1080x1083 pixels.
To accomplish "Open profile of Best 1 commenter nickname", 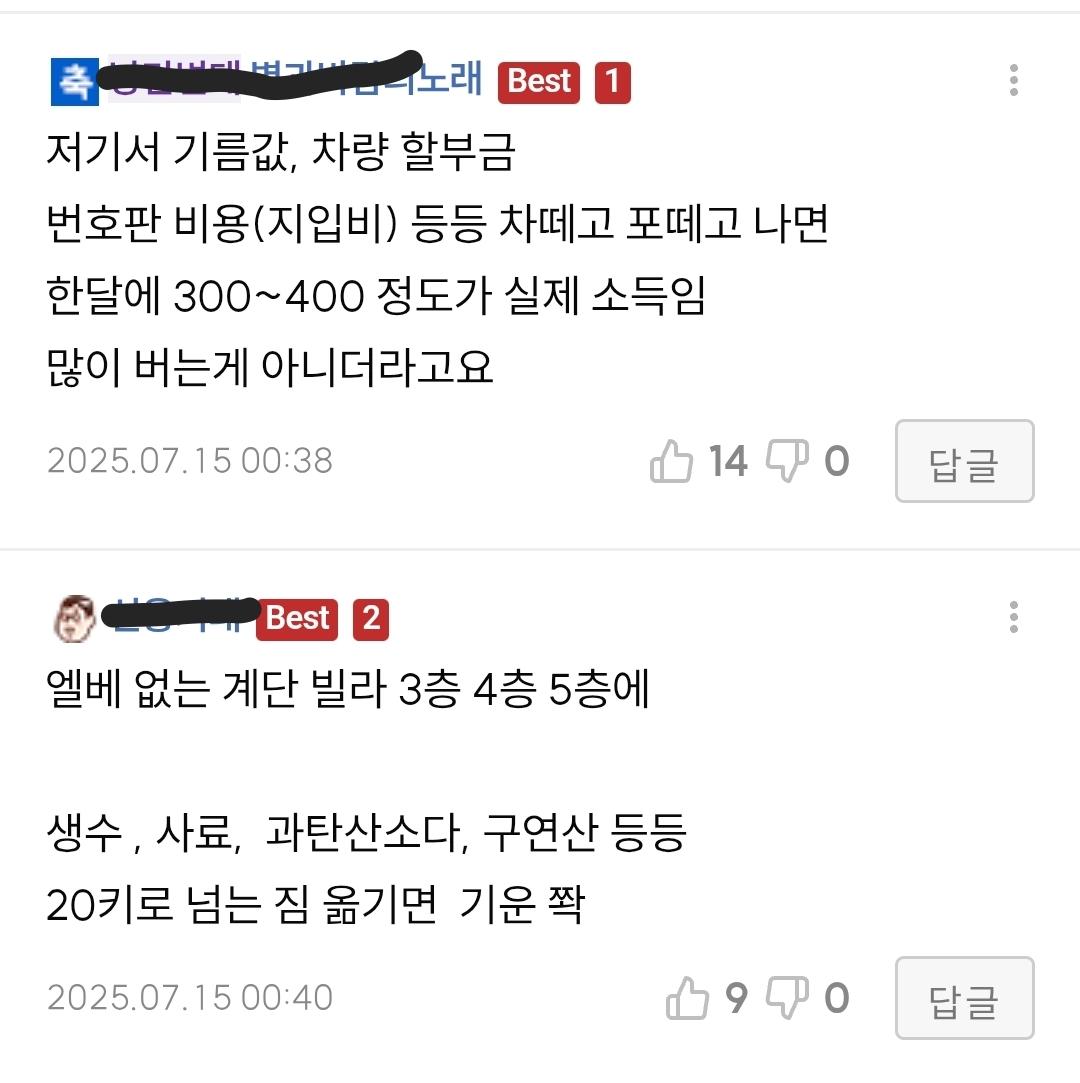I will [x=290, y=78].
